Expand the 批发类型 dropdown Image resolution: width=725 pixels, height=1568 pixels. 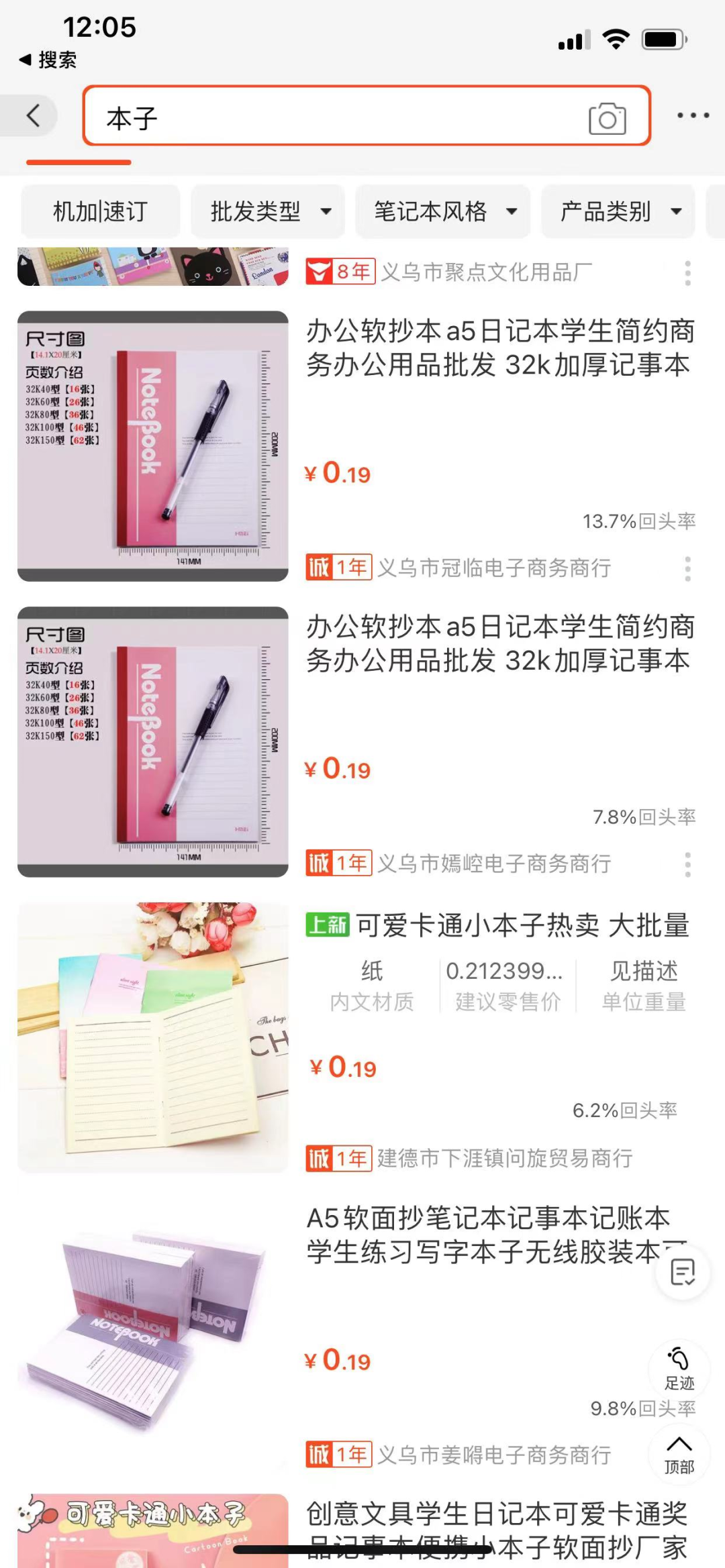tap(269, 211)
